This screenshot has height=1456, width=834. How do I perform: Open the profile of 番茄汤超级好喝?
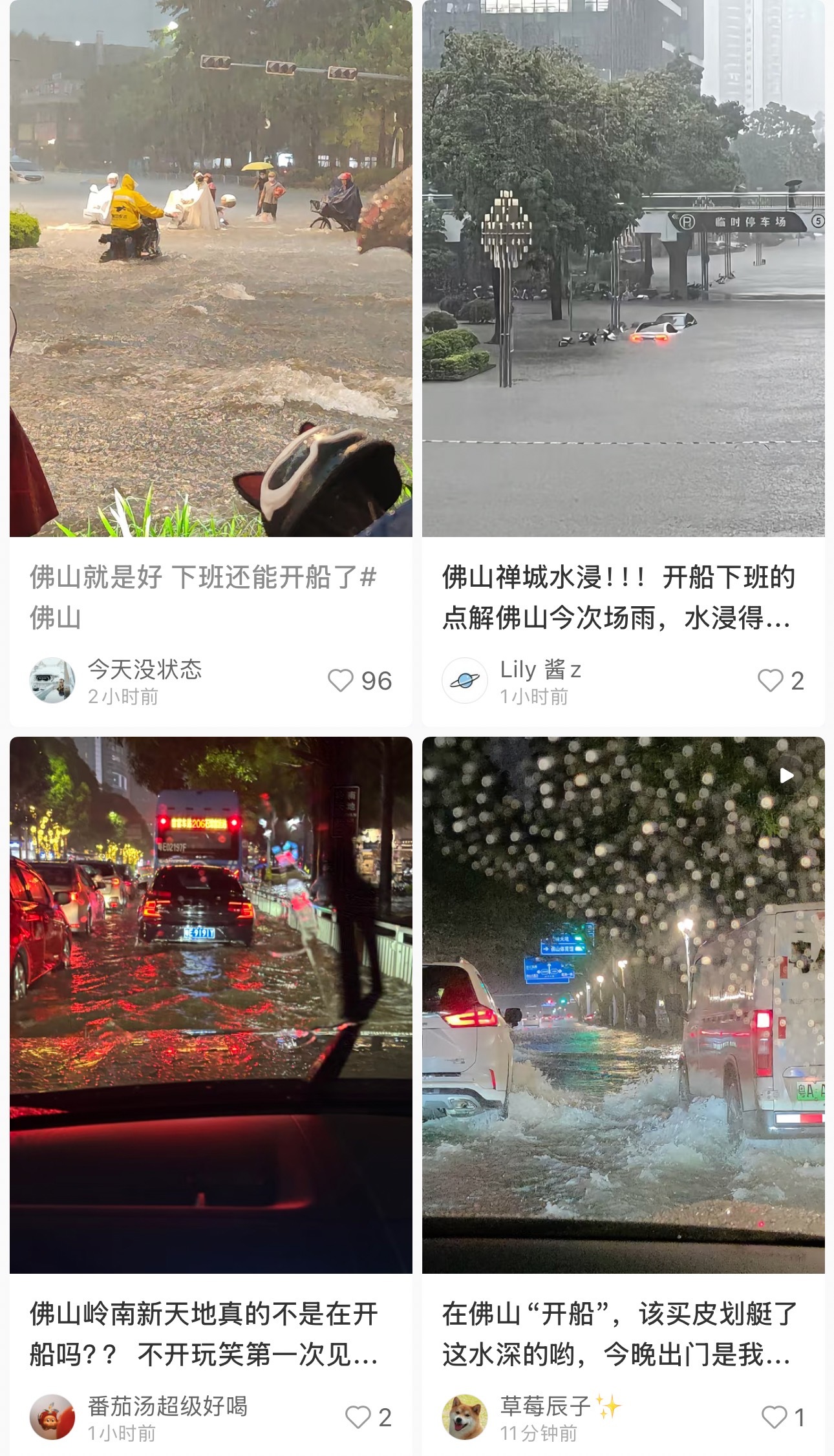[52, 1417]
